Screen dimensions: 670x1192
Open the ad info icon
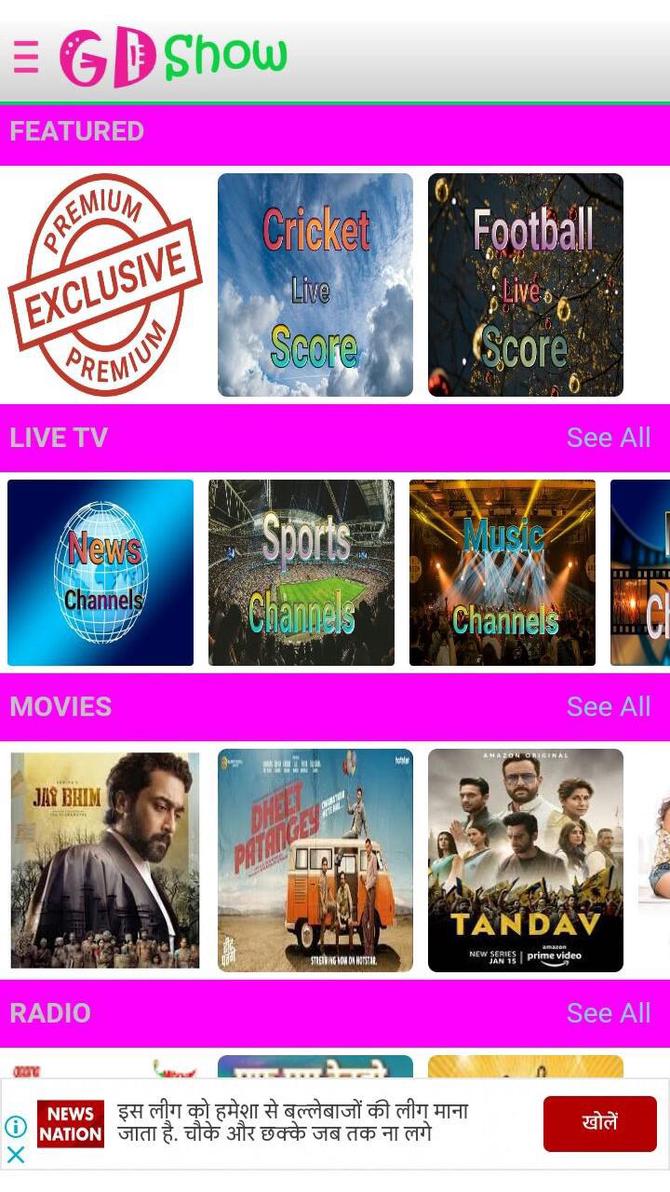(x=16, y=1127)
